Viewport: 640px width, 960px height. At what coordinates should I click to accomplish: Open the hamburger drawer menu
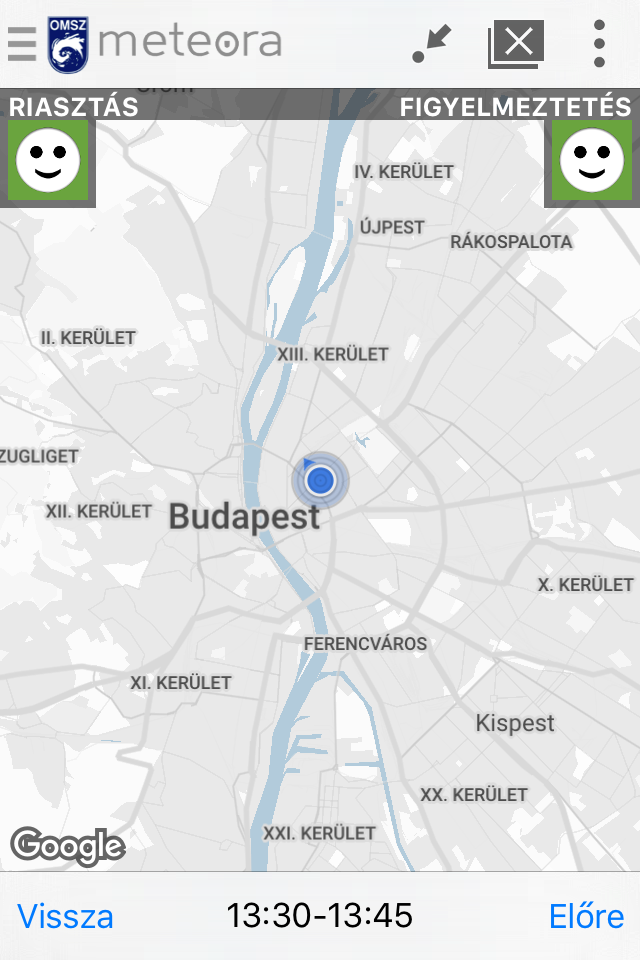point(22,43)
